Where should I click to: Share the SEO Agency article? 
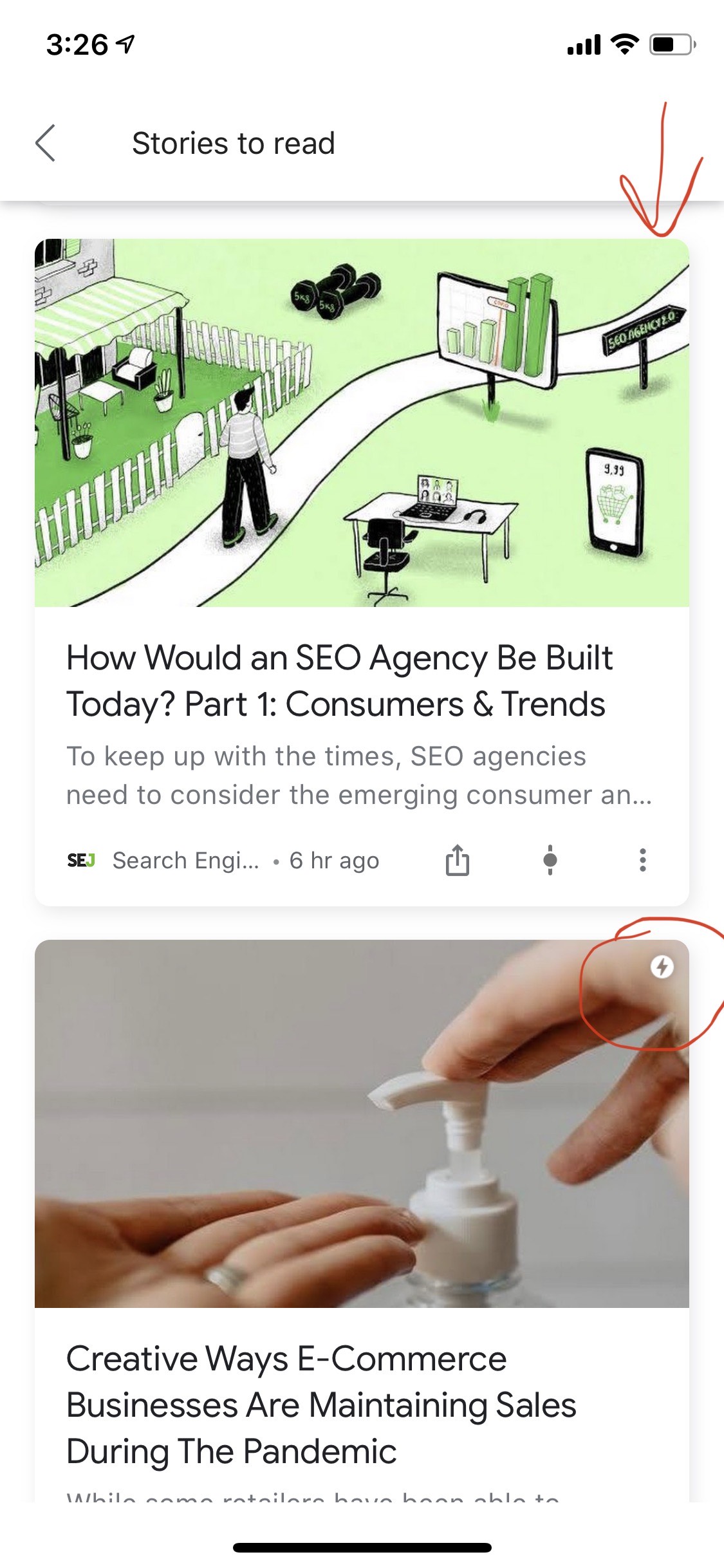(457, 861)
